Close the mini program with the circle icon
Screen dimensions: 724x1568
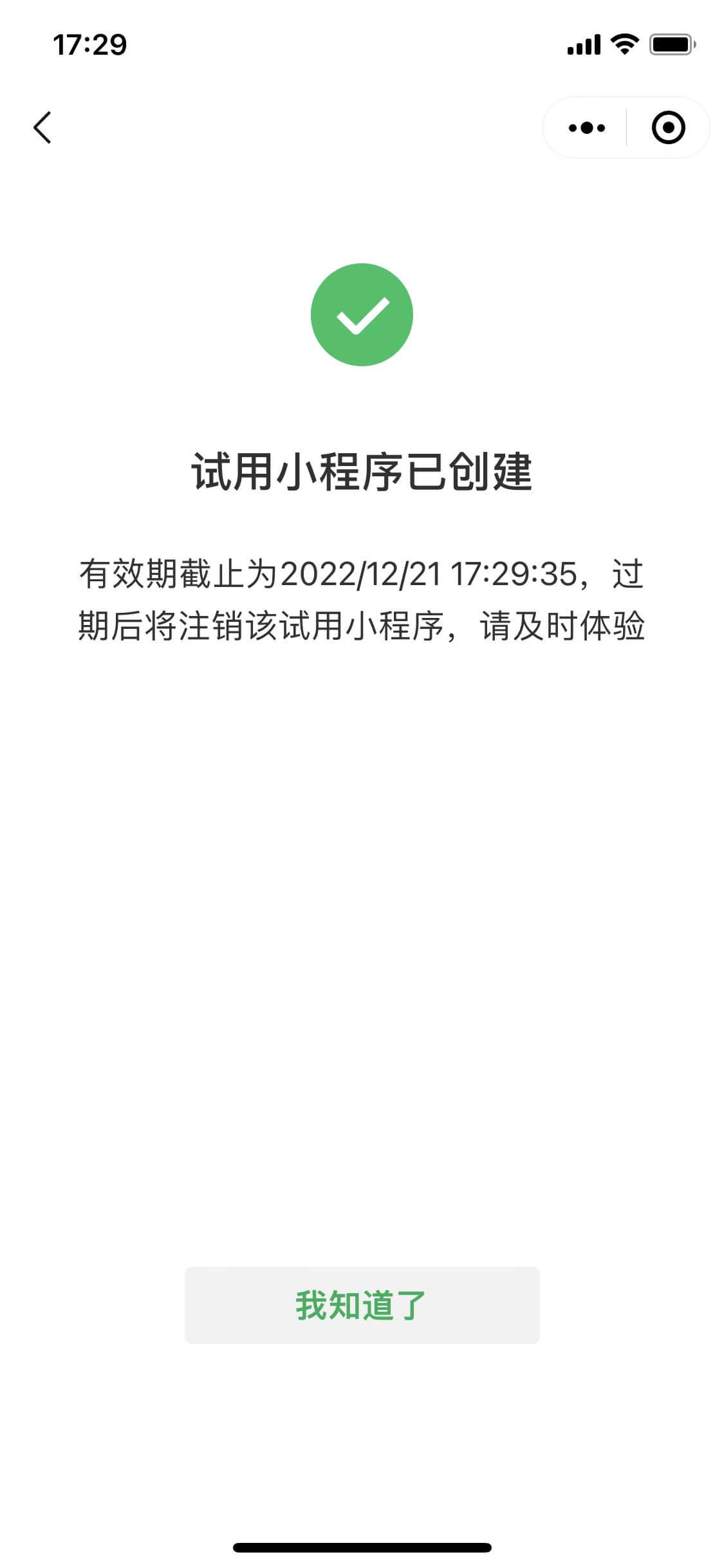tap(668, 127)
